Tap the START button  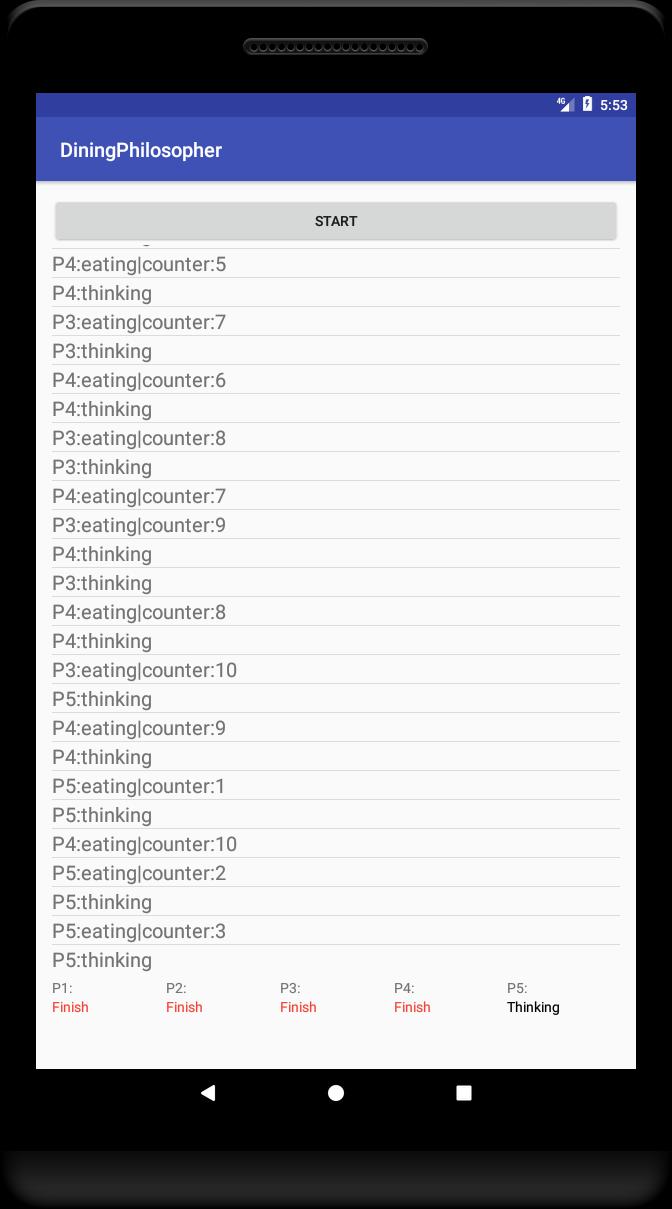pos(336,221)
